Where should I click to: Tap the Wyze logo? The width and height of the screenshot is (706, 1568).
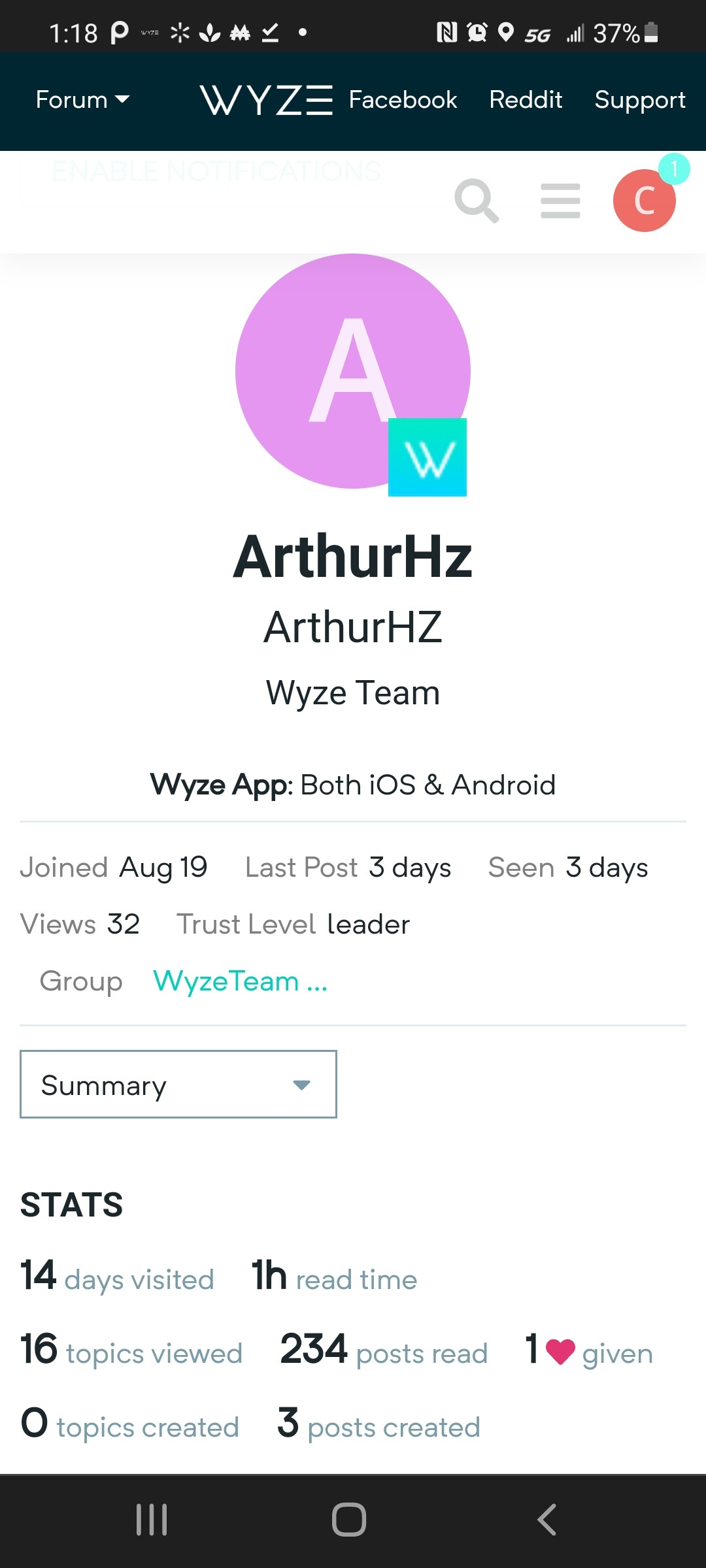click(266, 100)
